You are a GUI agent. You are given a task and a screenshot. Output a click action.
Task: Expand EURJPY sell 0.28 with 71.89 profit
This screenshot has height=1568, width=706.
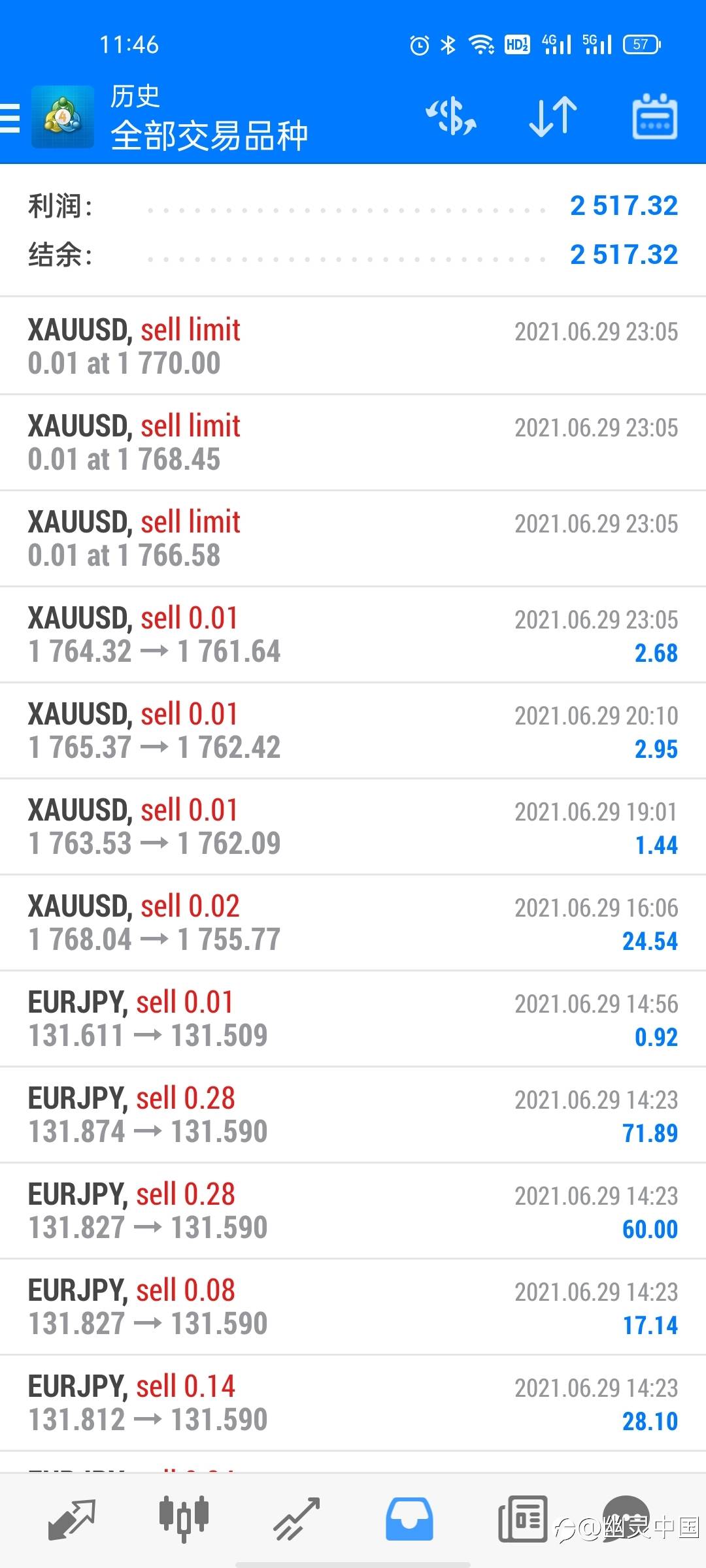point(353,1115)
